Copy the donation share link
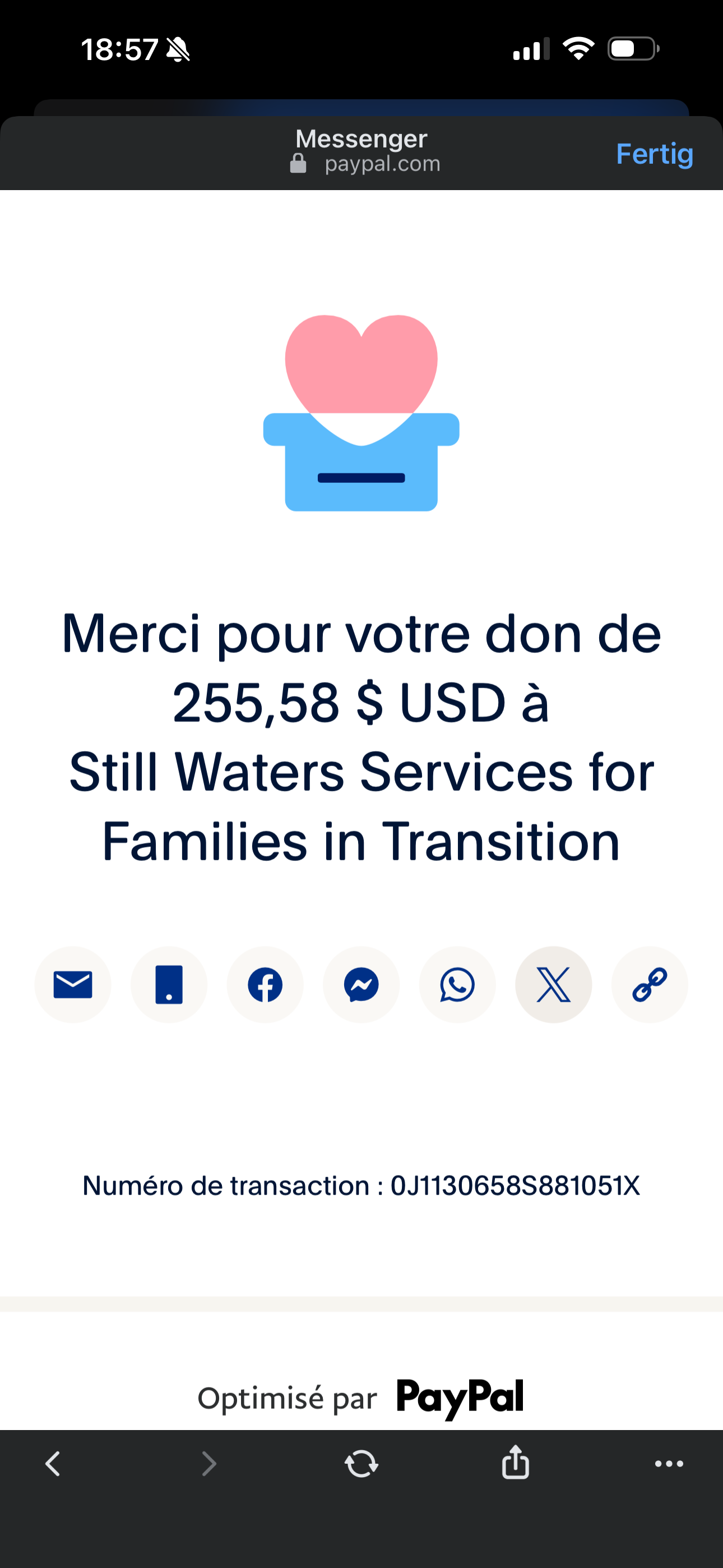Image resolution: width=723 pixels, height=1568 pixels. point(650,984)
